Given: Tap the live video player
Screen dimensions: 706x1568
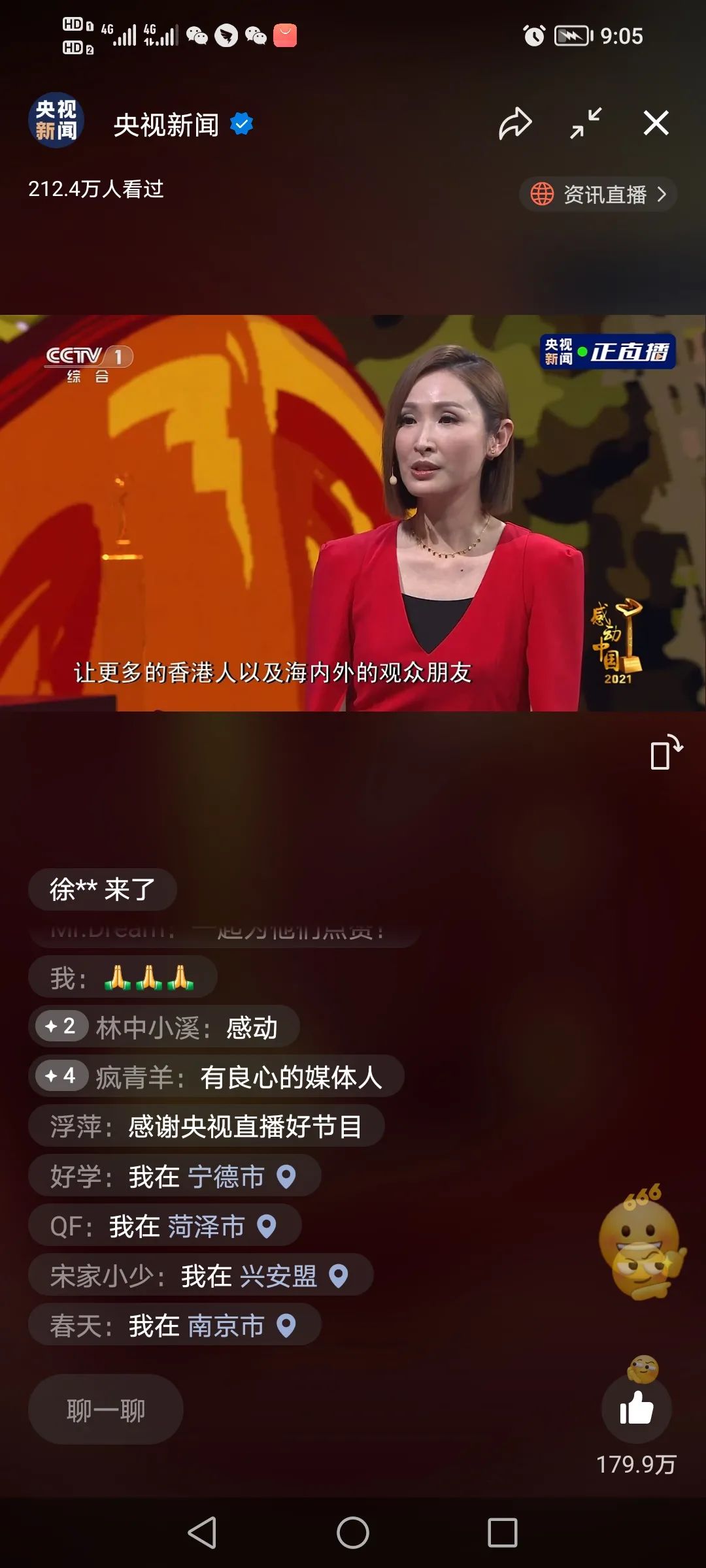Looking at the screenshot, I should tap(353, 513).
